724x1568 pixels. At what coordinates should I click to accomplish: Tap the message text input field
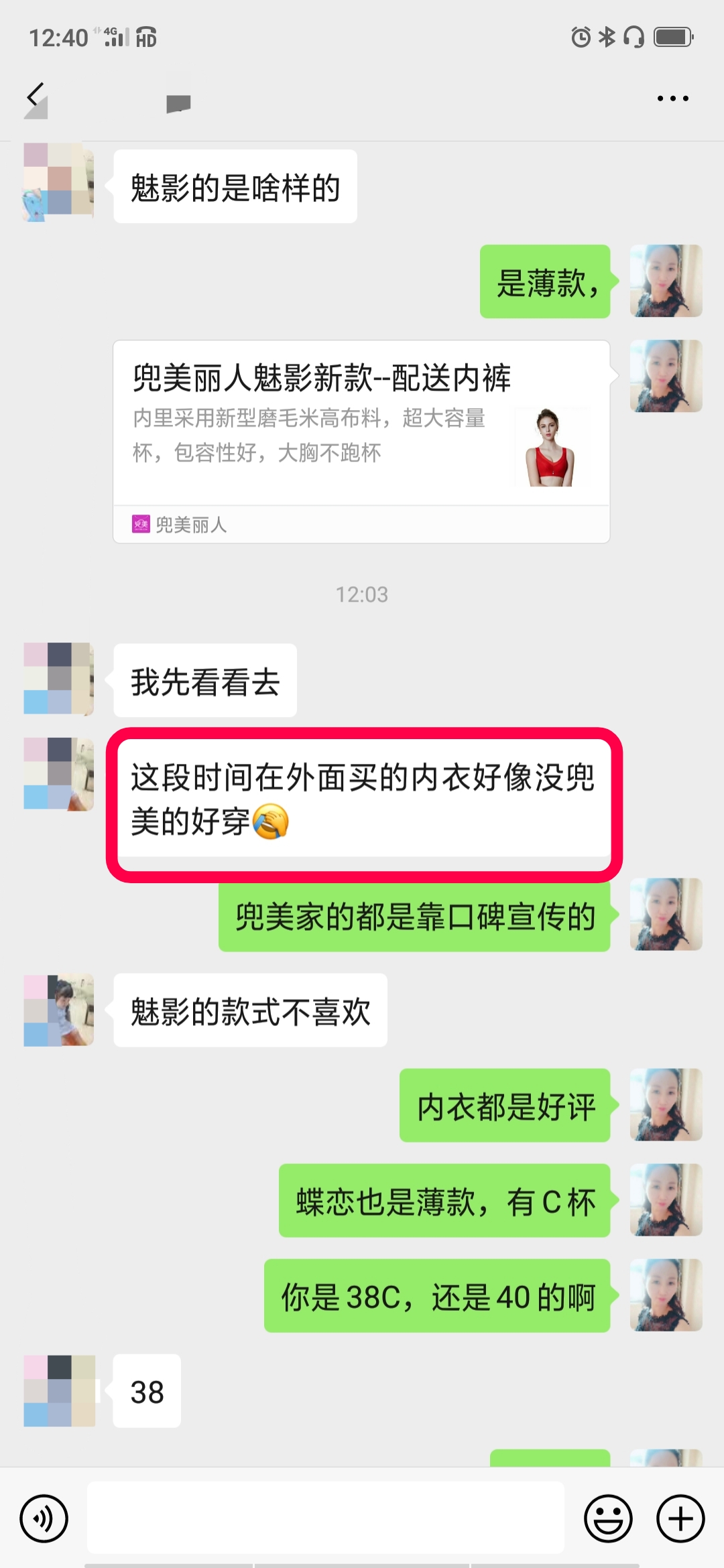click(325, 1518)
